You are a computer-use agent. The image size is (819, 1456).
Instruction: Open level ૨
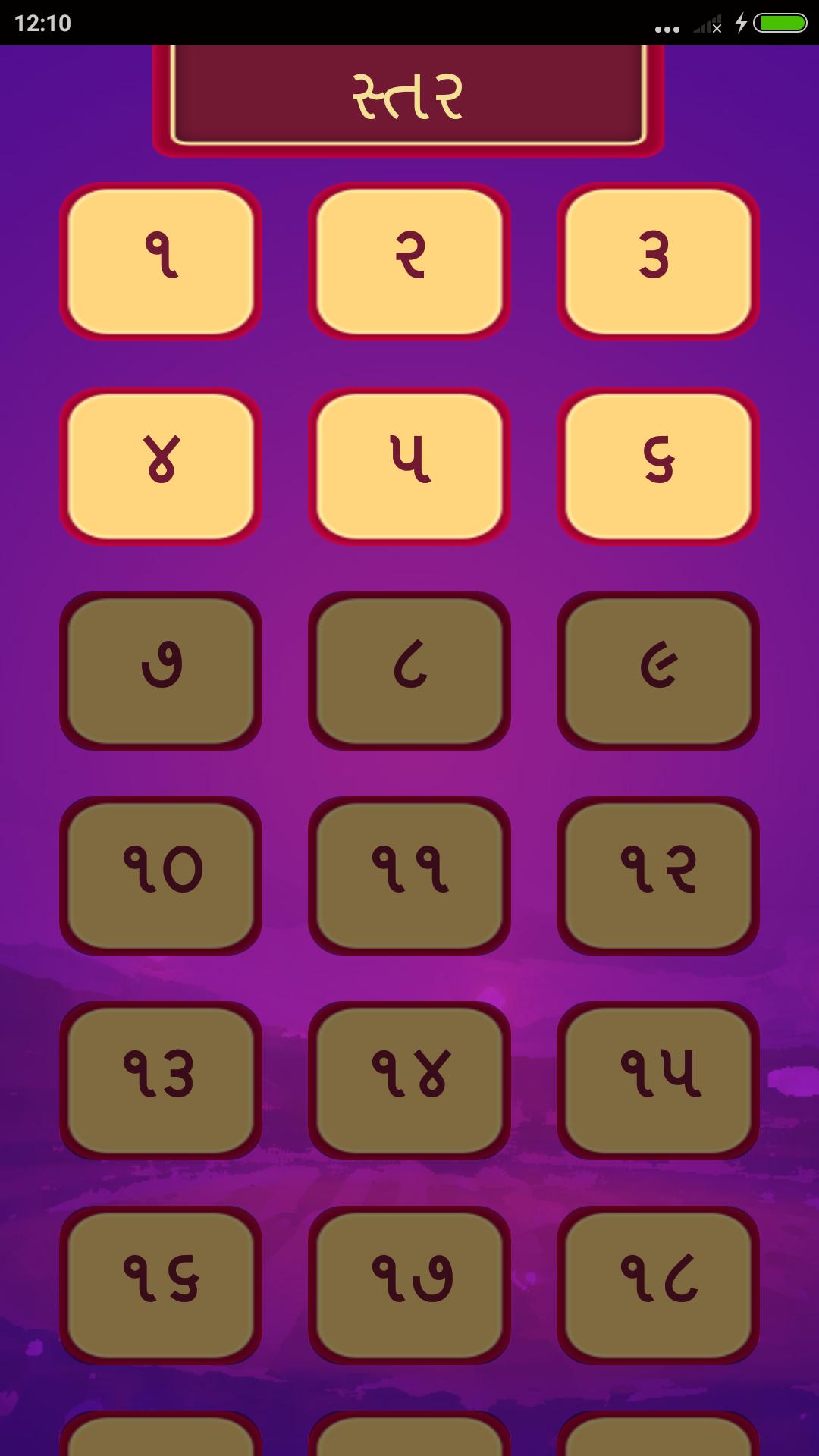409,262
